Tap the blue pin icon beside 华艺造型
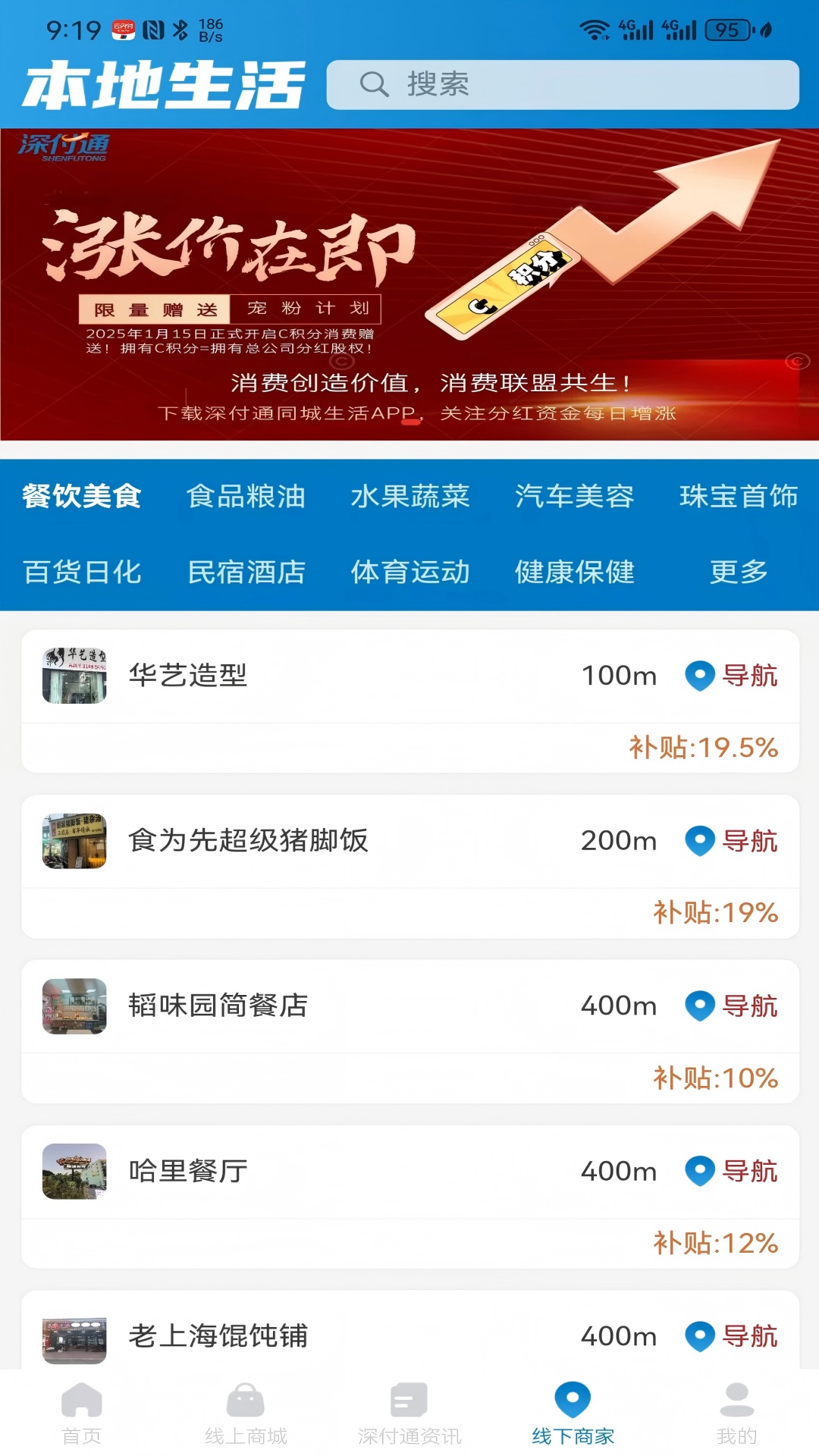 [x=698, y=677]
